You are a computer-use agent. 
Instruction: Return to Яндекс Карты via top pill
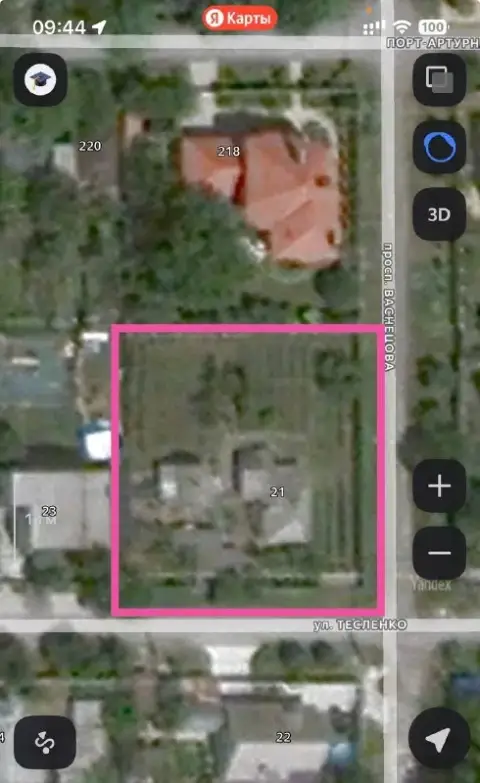pyautogui.click(x=240, y=18)
